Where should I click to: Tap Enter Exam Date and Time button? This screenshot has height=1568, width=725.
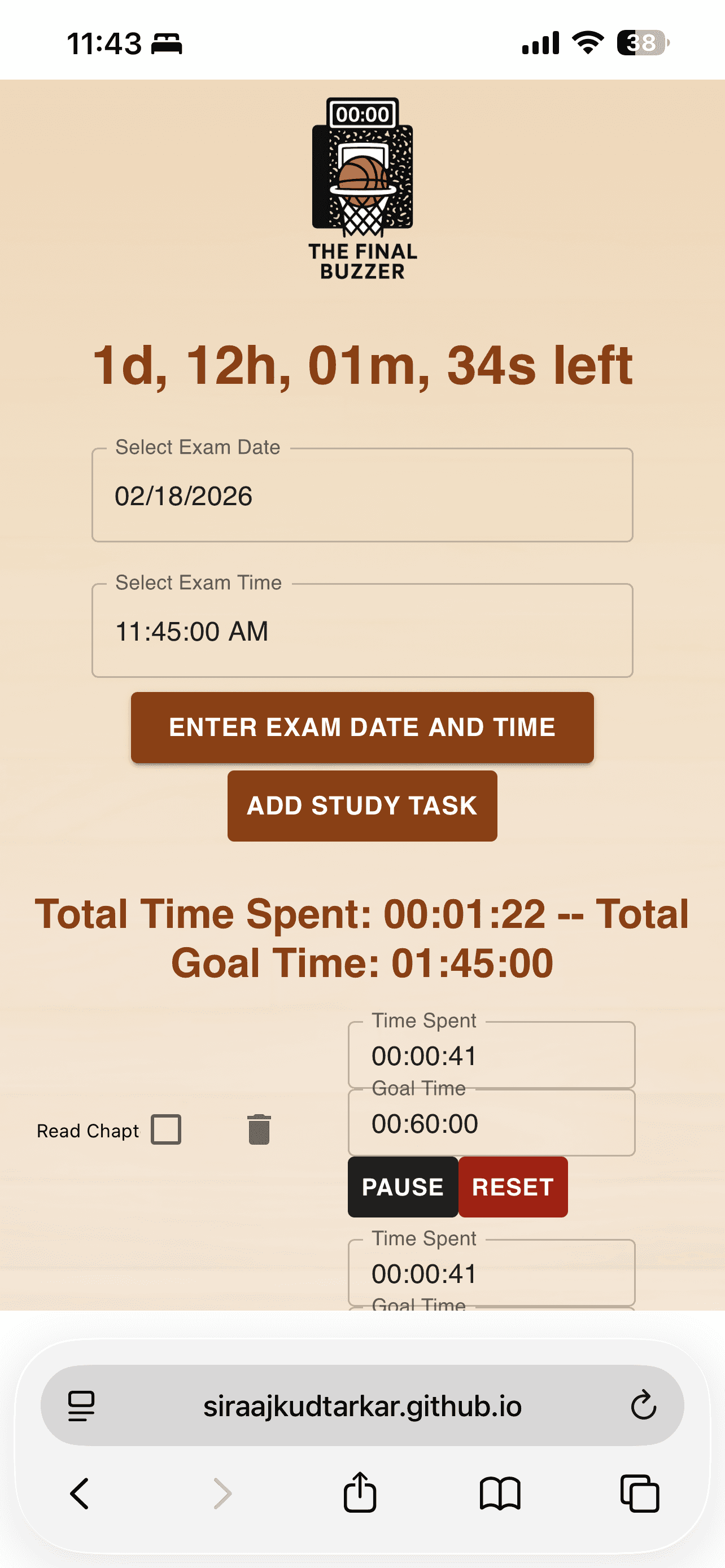(362, 727)
